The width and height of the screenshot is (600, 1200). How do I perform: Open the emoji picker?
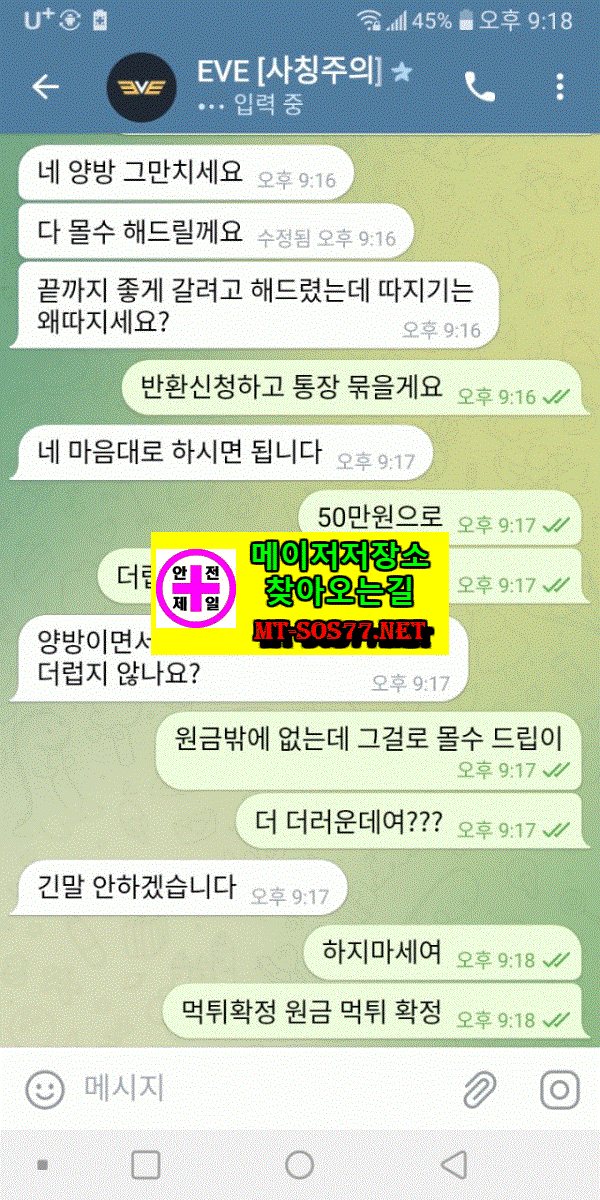(x=45, y=1088)
